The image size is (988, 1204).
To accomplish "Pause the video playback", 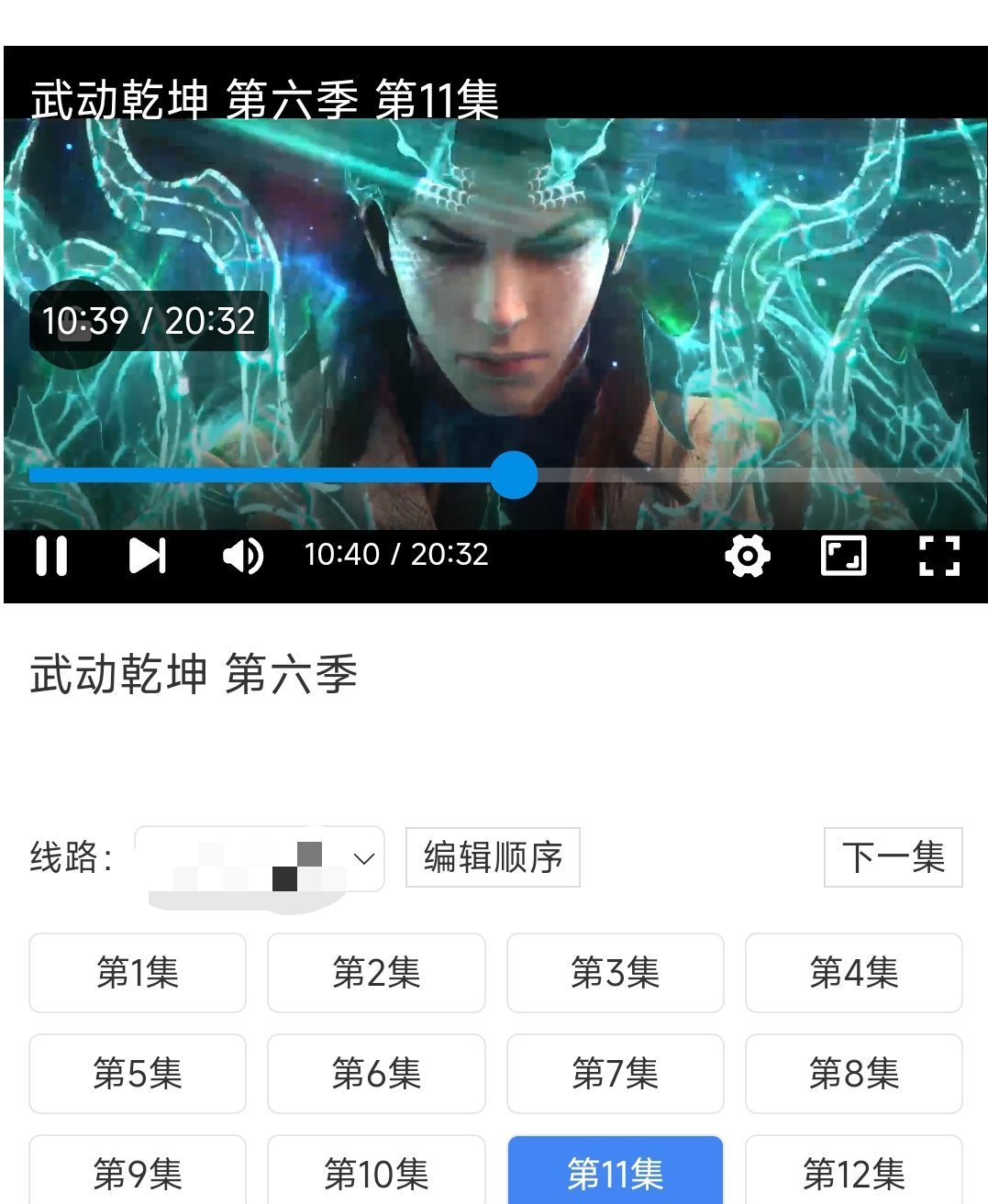I will (x=51, y=556).
